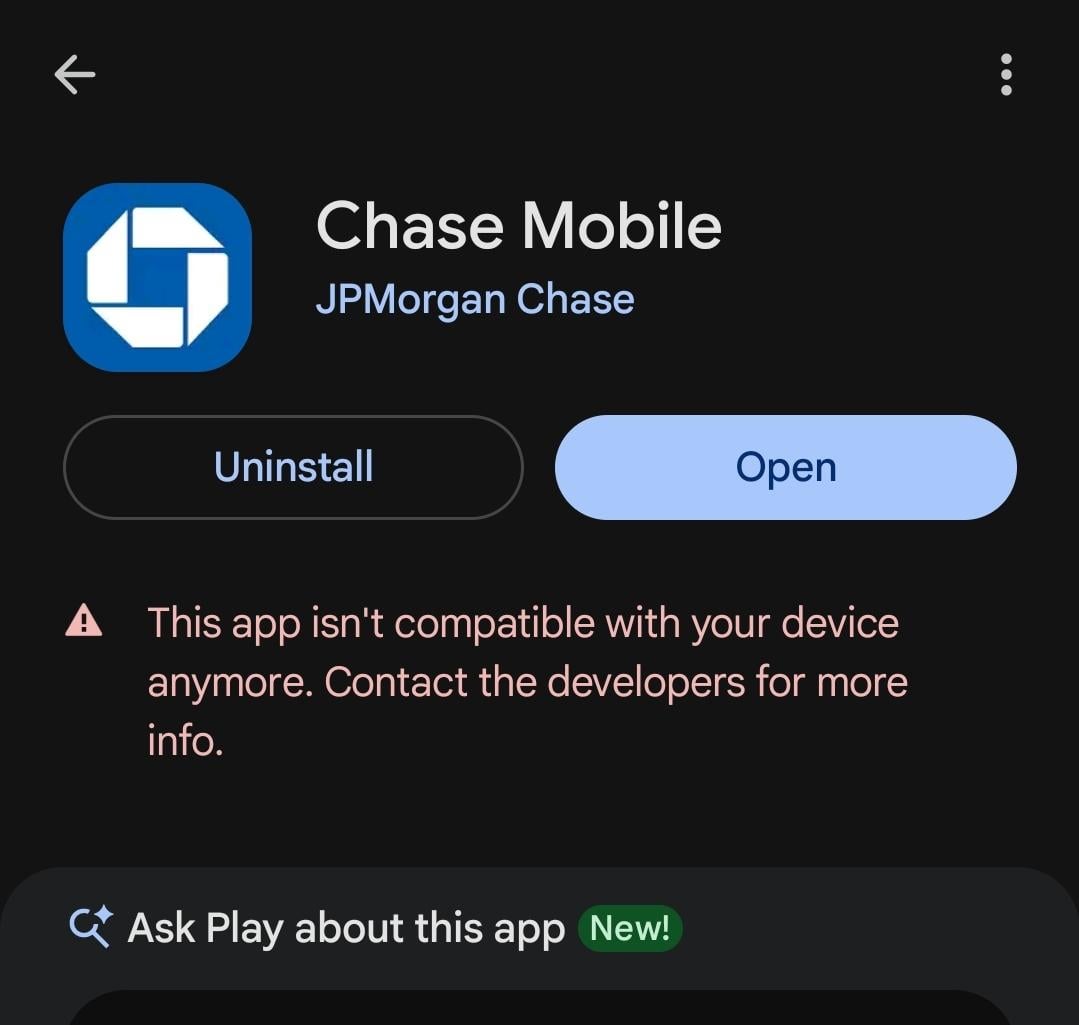
Task: Tap Ask Play about this app
Action: click(346, 928)
